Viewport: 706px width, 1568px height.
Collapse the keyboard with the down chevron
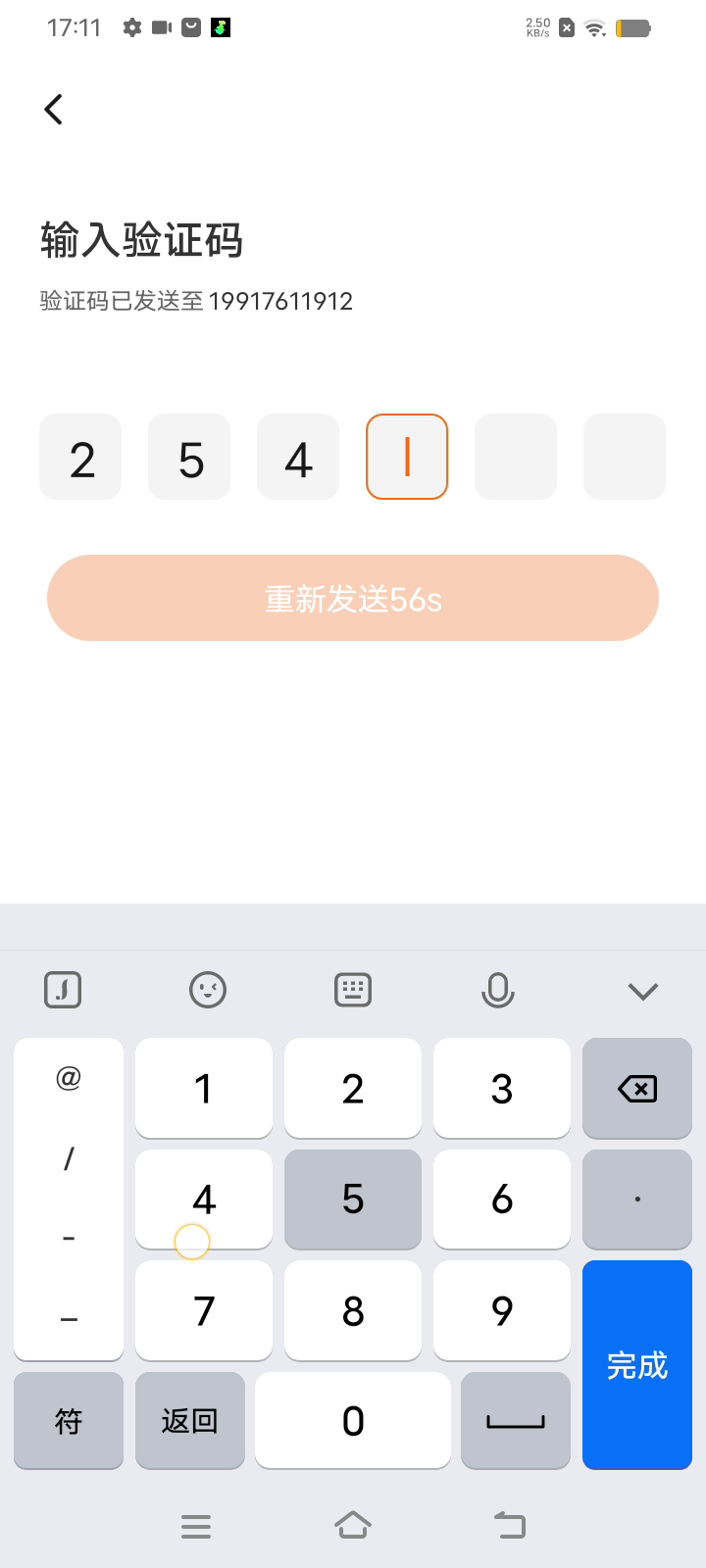tap(643, 991)
